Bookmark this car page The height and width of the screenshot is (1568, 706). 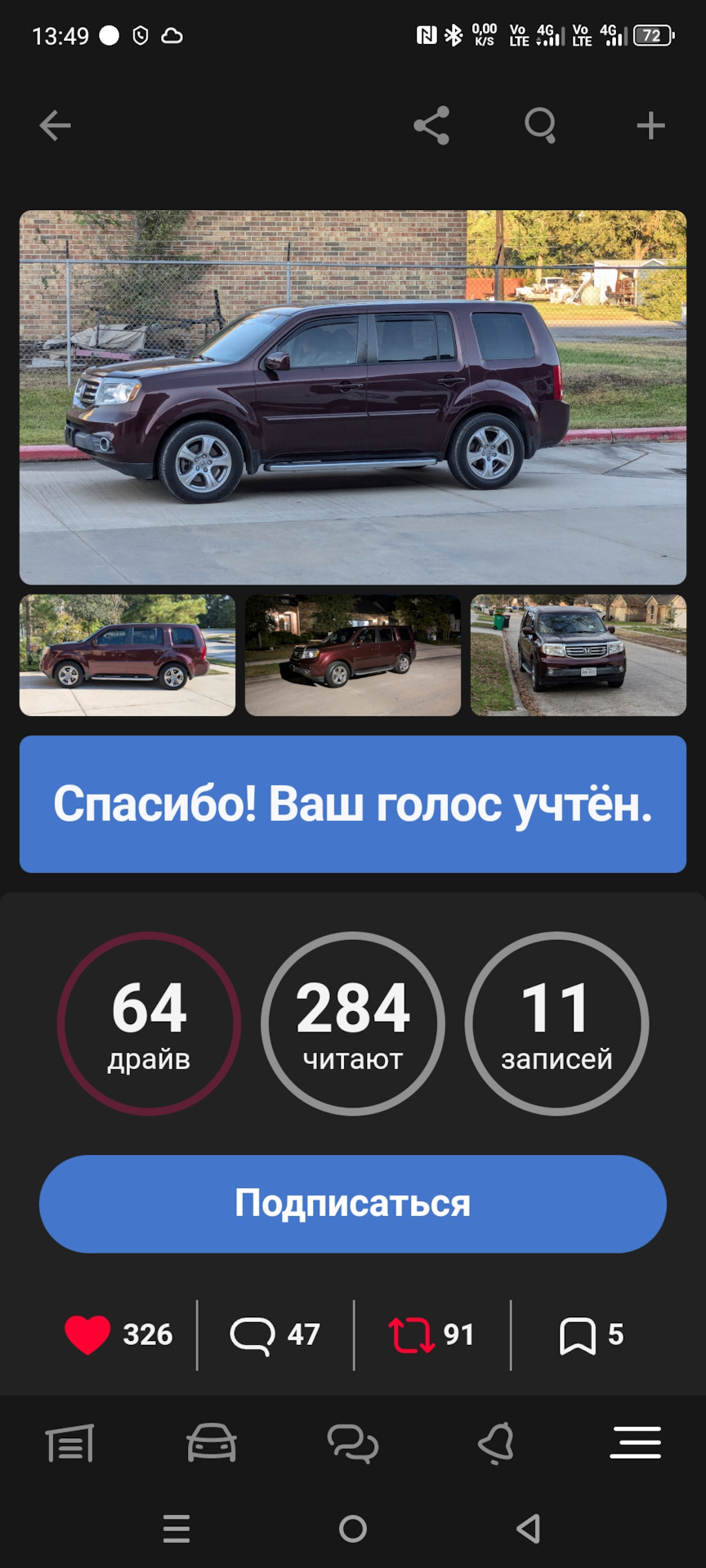[x=578, y=1334]
